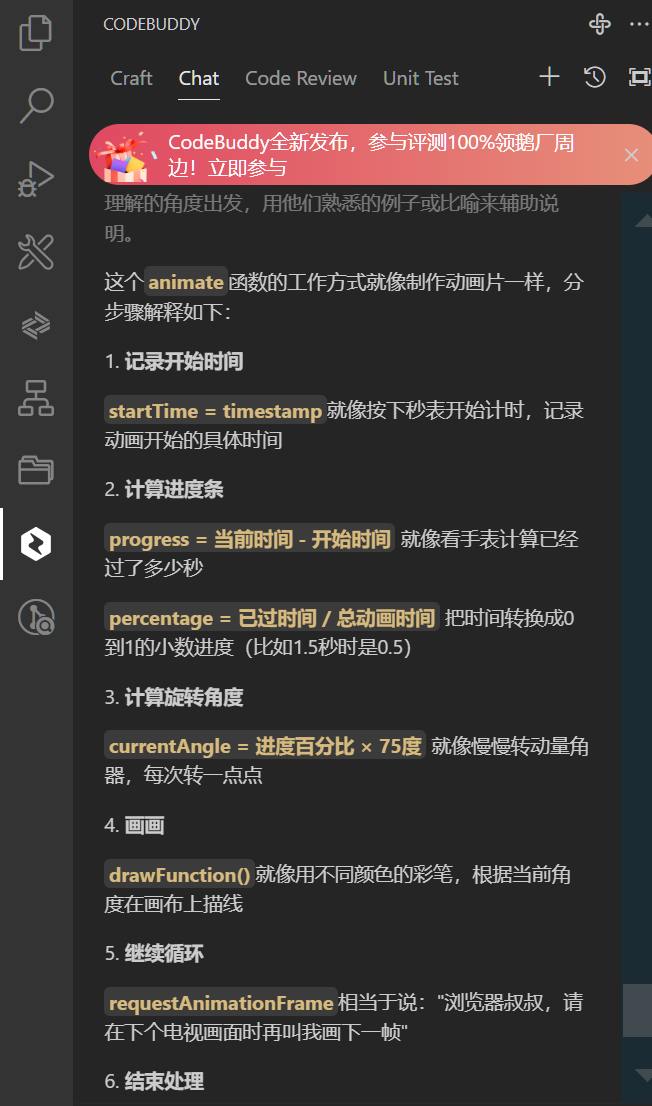The image size is (652, 1106).
Task: Switch to the Chat tab
Action: click(199, 78)
